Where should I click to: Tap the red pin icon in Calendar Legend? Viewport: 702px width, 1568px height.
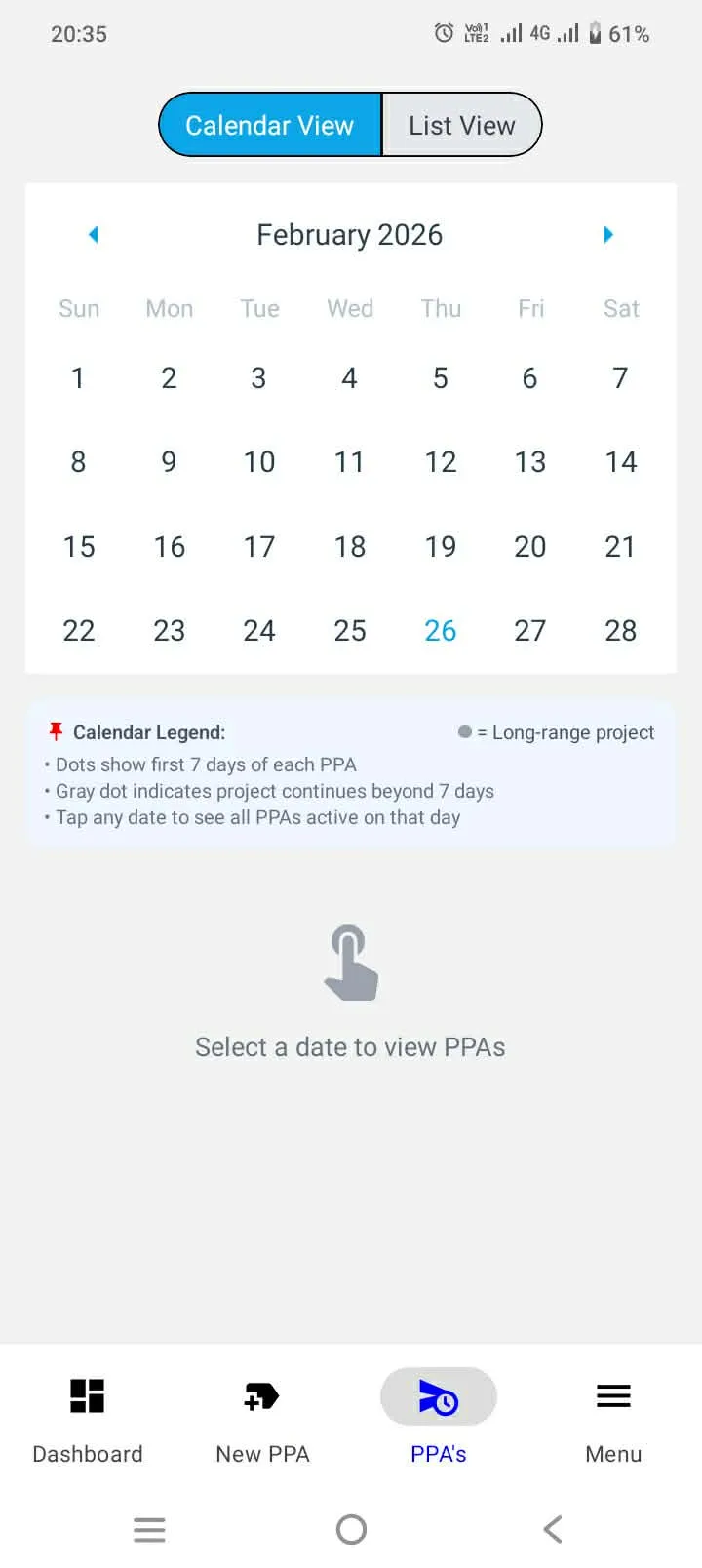pos(56,731)
